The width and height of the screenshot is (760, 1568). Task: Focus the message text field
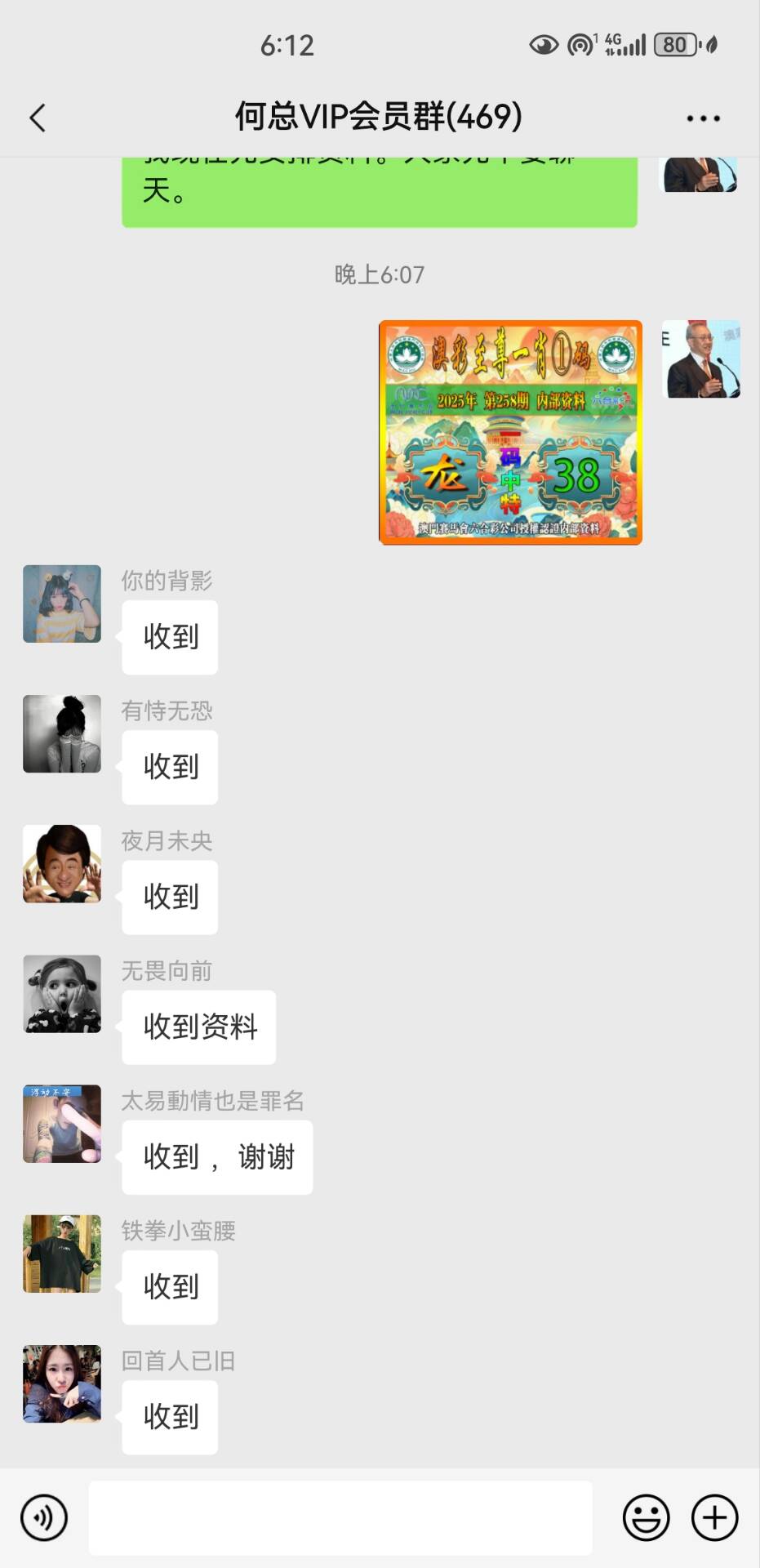340,1517
